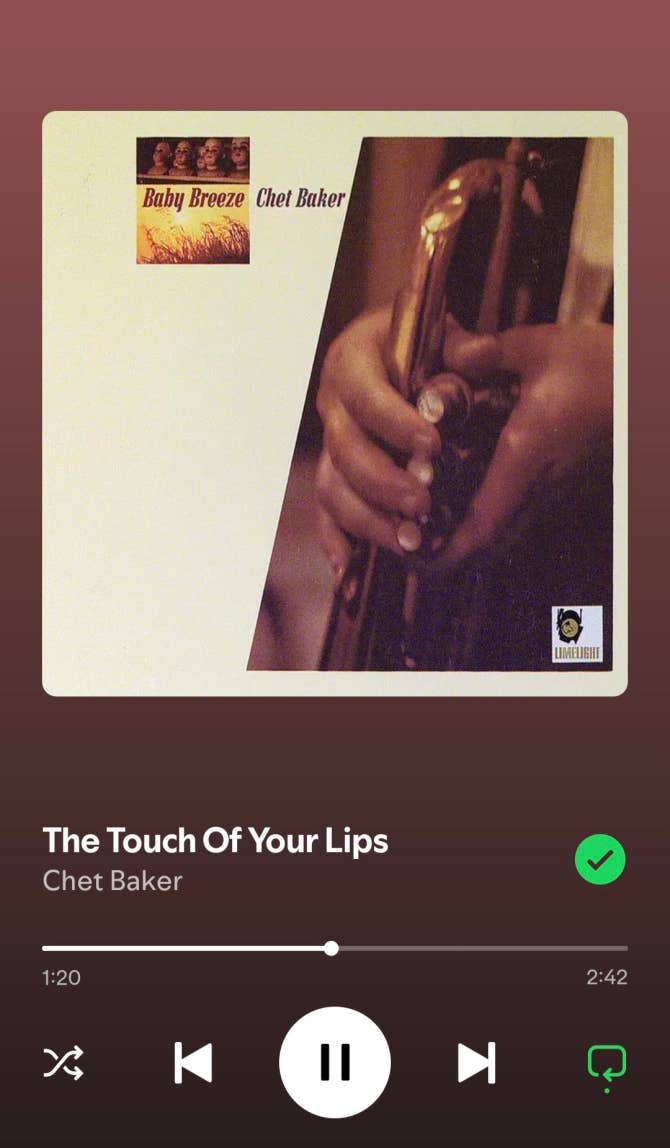Toggle shuffle mode
Screen dimensions: 670x1148
tap(63, 1062)
